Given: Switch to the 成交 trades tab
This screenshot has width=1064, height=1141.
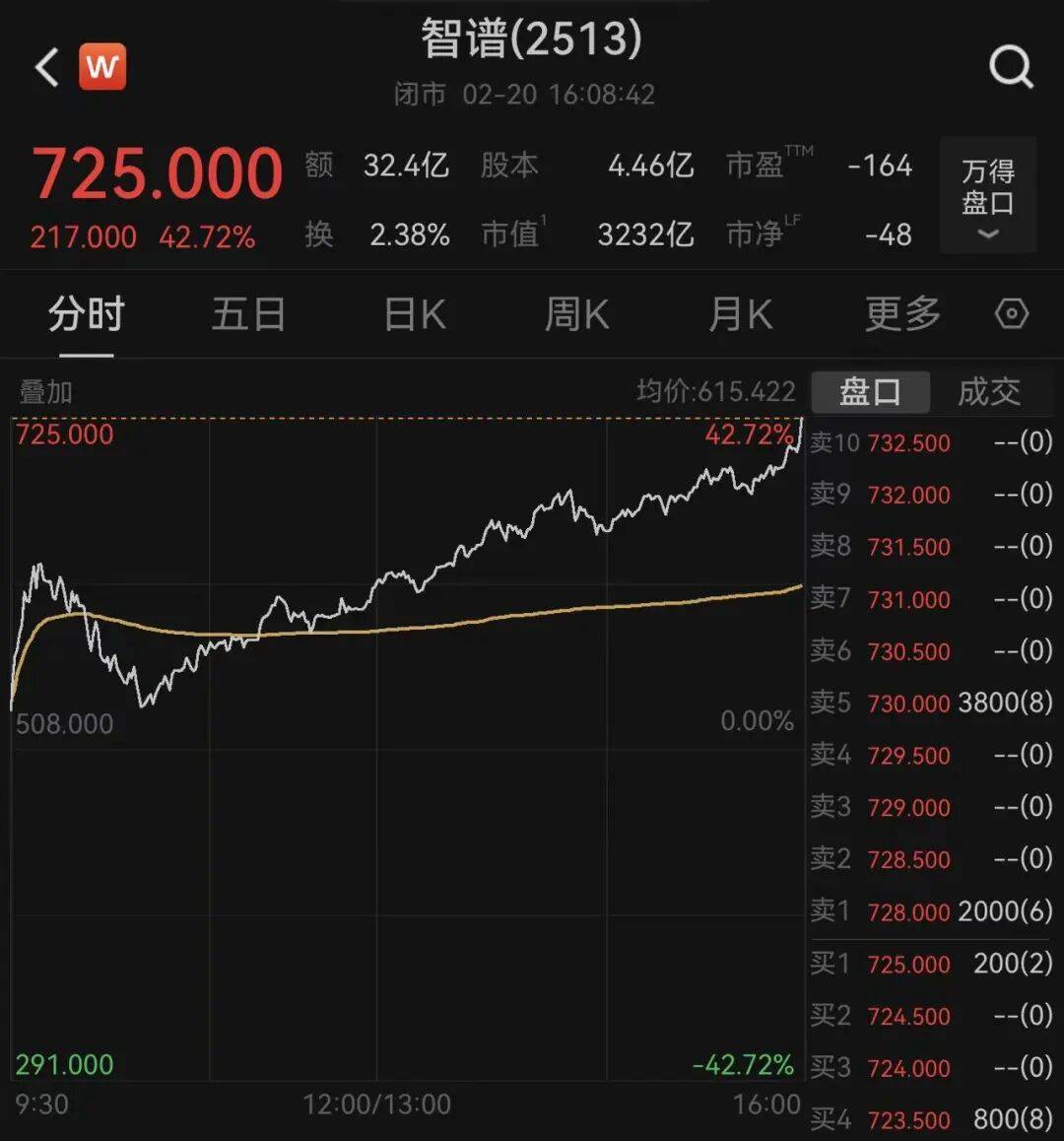Looking at the screenshot, I should (989, 392).
